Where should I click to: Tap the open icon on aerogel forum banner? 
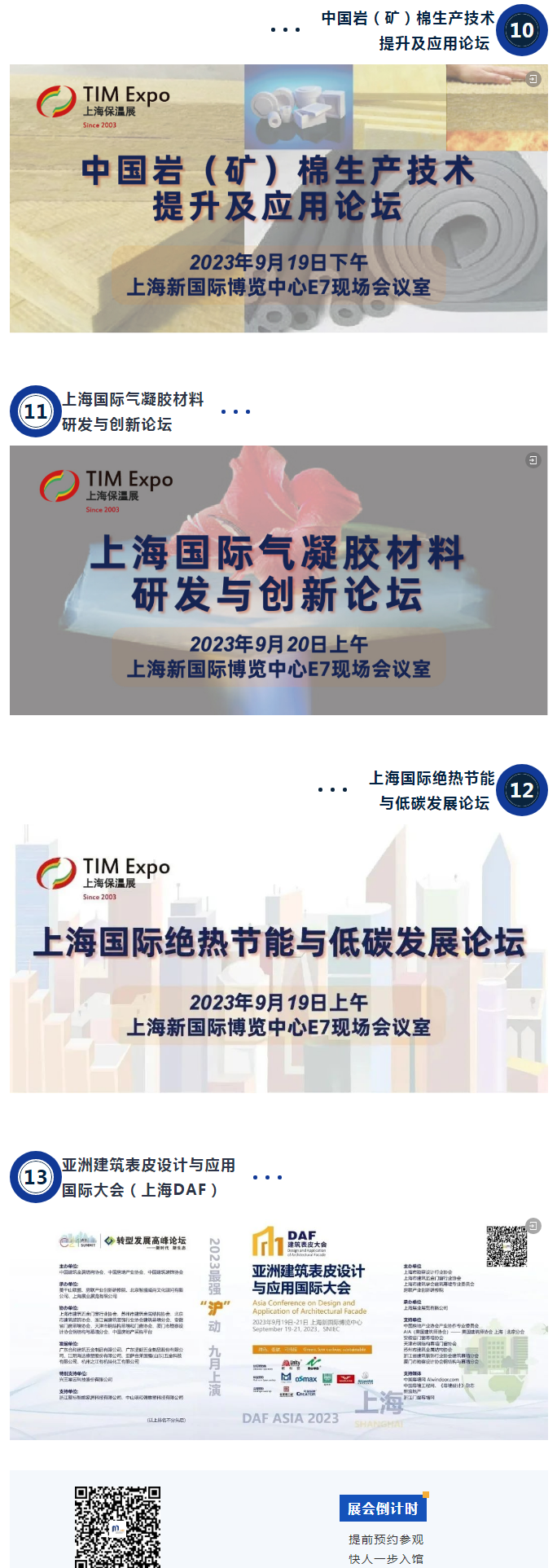click(x=533, y=460)
